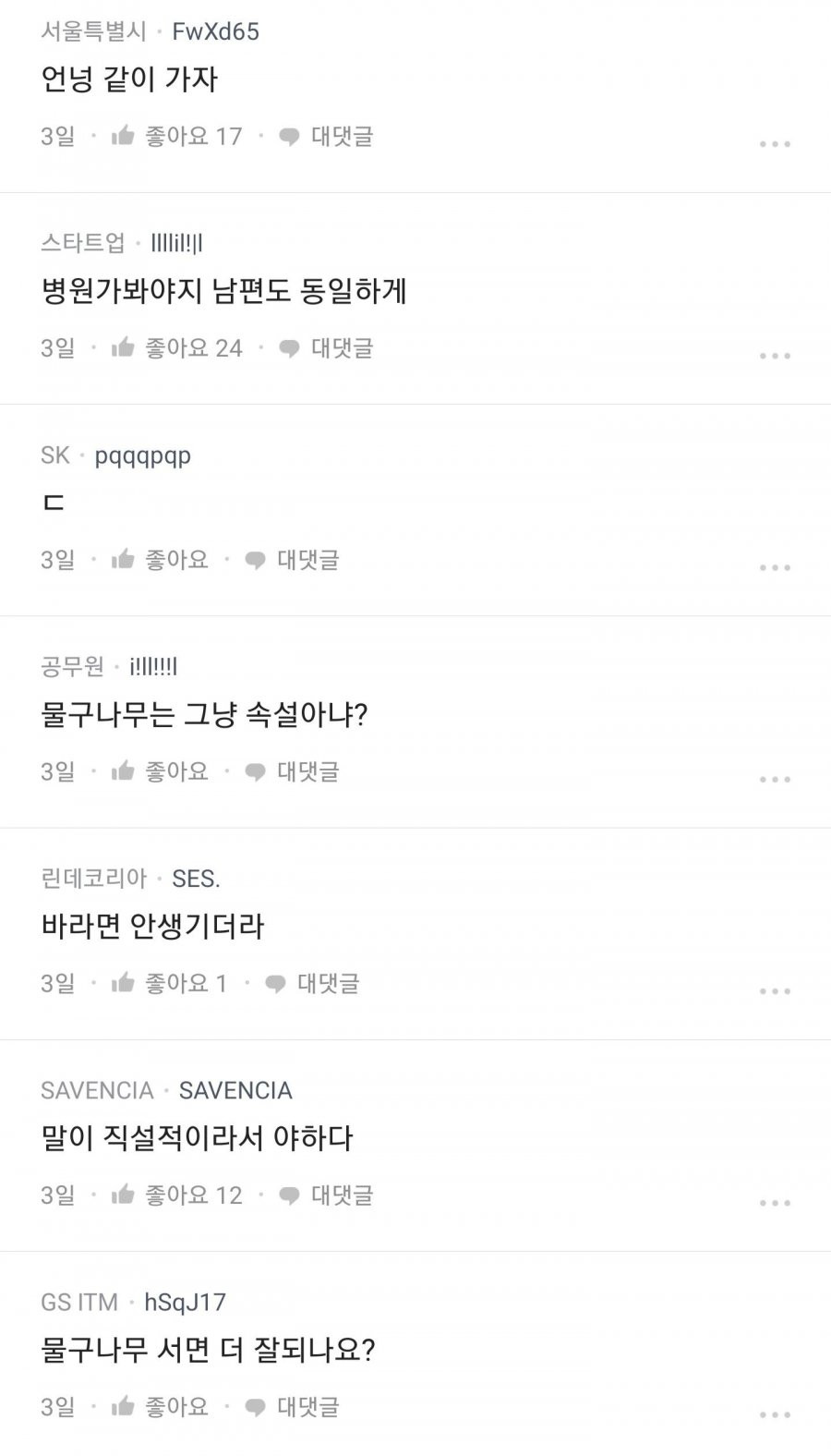Reply to the 스타트업 user's comment
The width and height of the screenshot is (831, 1456).
point(327,348)
